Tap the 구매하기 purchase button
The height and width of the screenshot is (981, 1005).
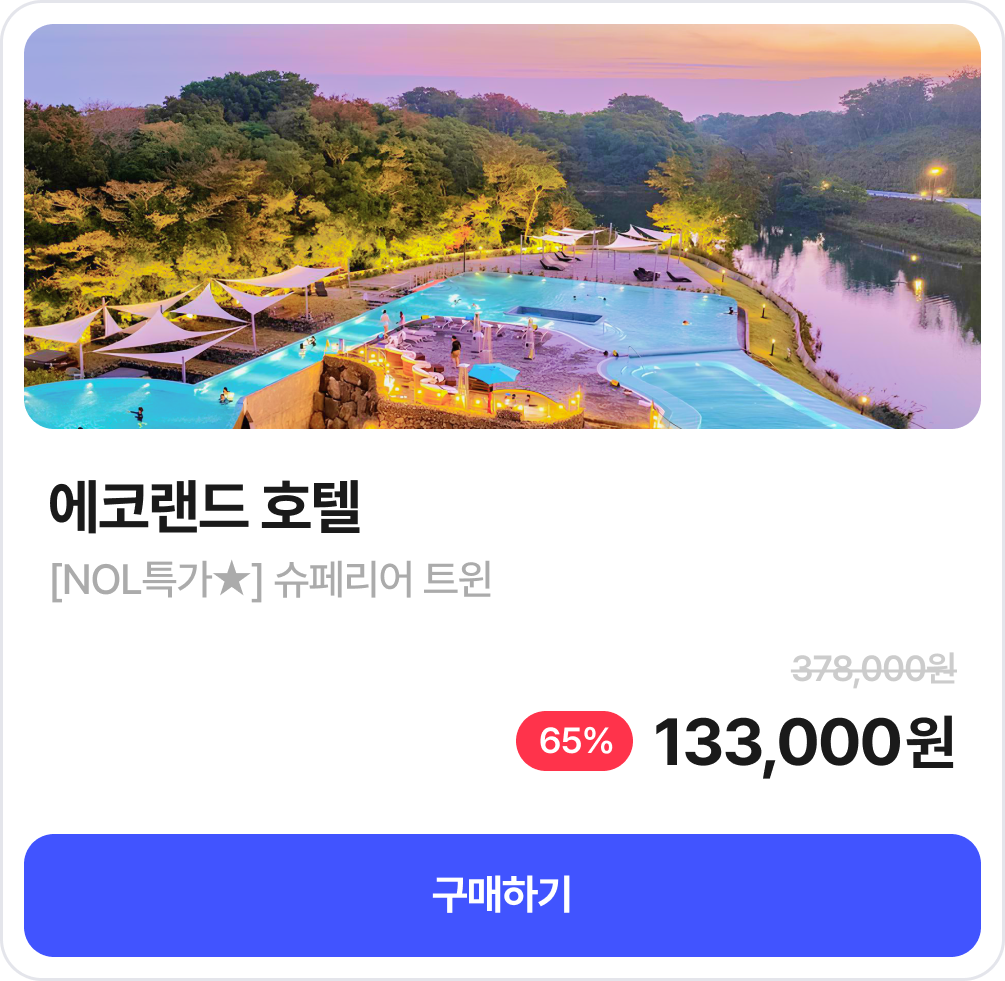point(502,895)
